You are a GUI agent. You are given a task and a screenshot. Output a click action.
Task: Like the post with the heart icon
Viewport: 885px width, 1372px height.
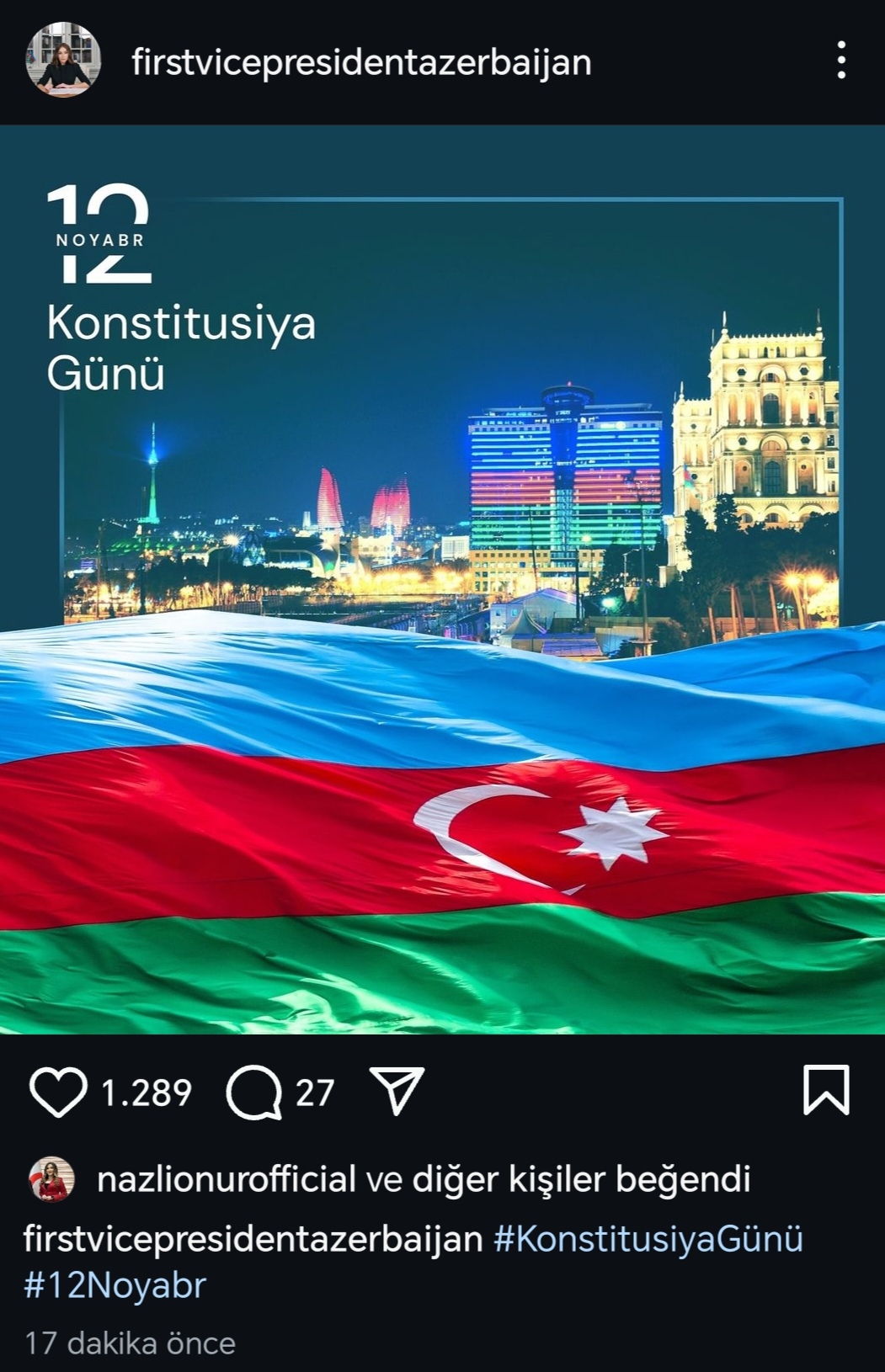(x=58, y=1092)
